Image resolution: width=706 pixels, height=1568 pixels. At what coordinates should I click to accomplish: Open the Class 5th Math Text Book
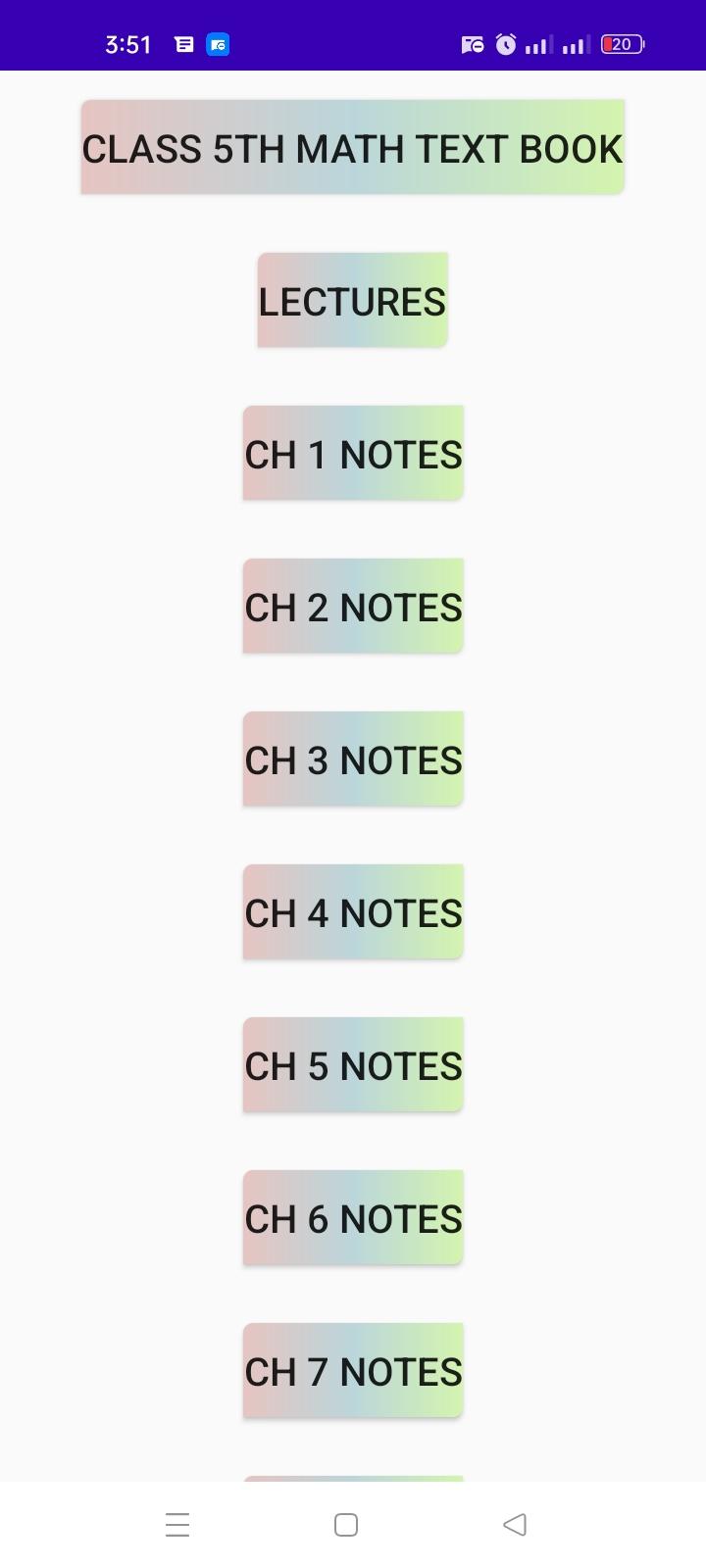[x=353, y=147]
